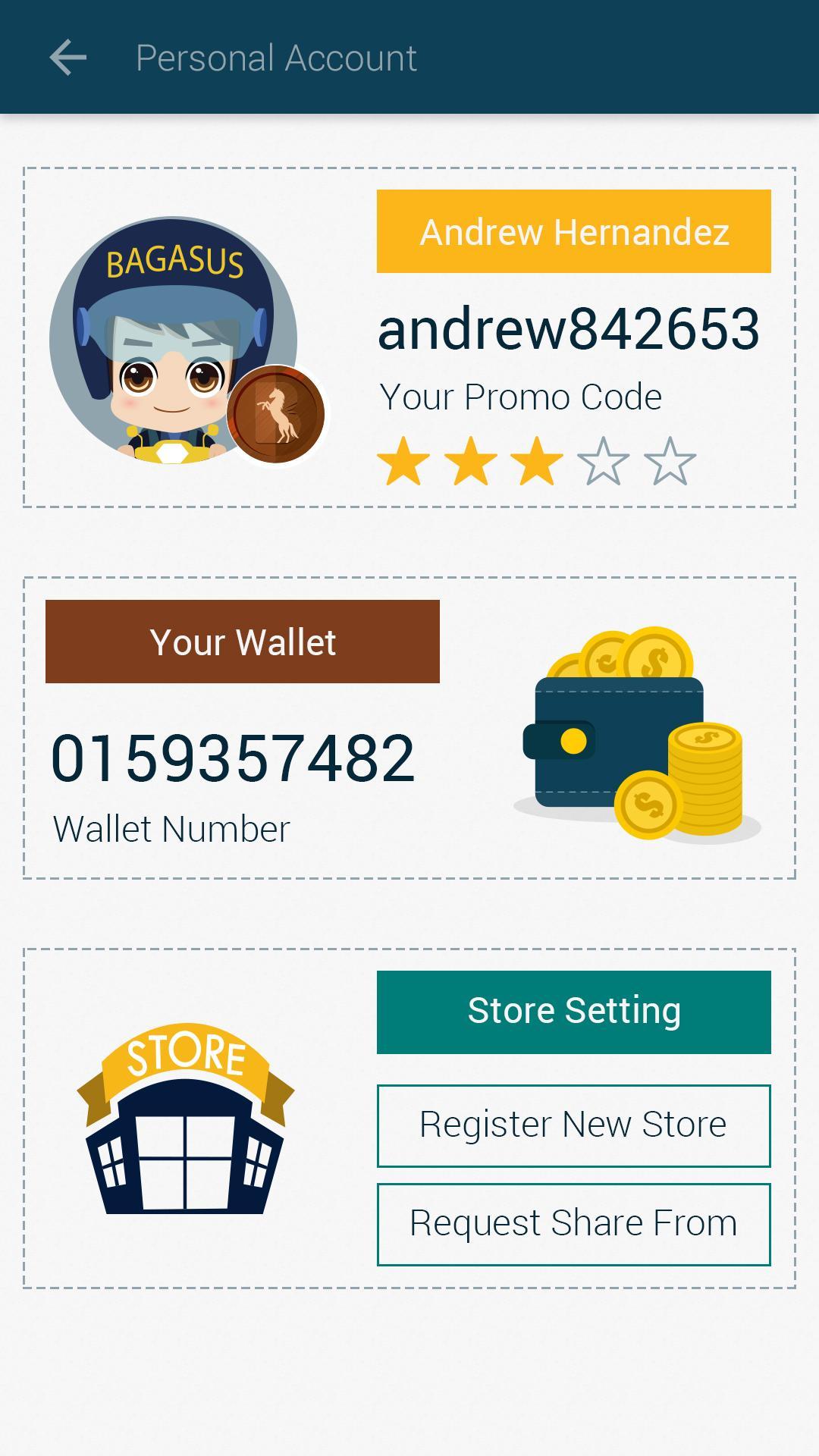This screenshot has height=1456, width=819.
Task: Open the Your Wallet section
Action: click(243, 642)
